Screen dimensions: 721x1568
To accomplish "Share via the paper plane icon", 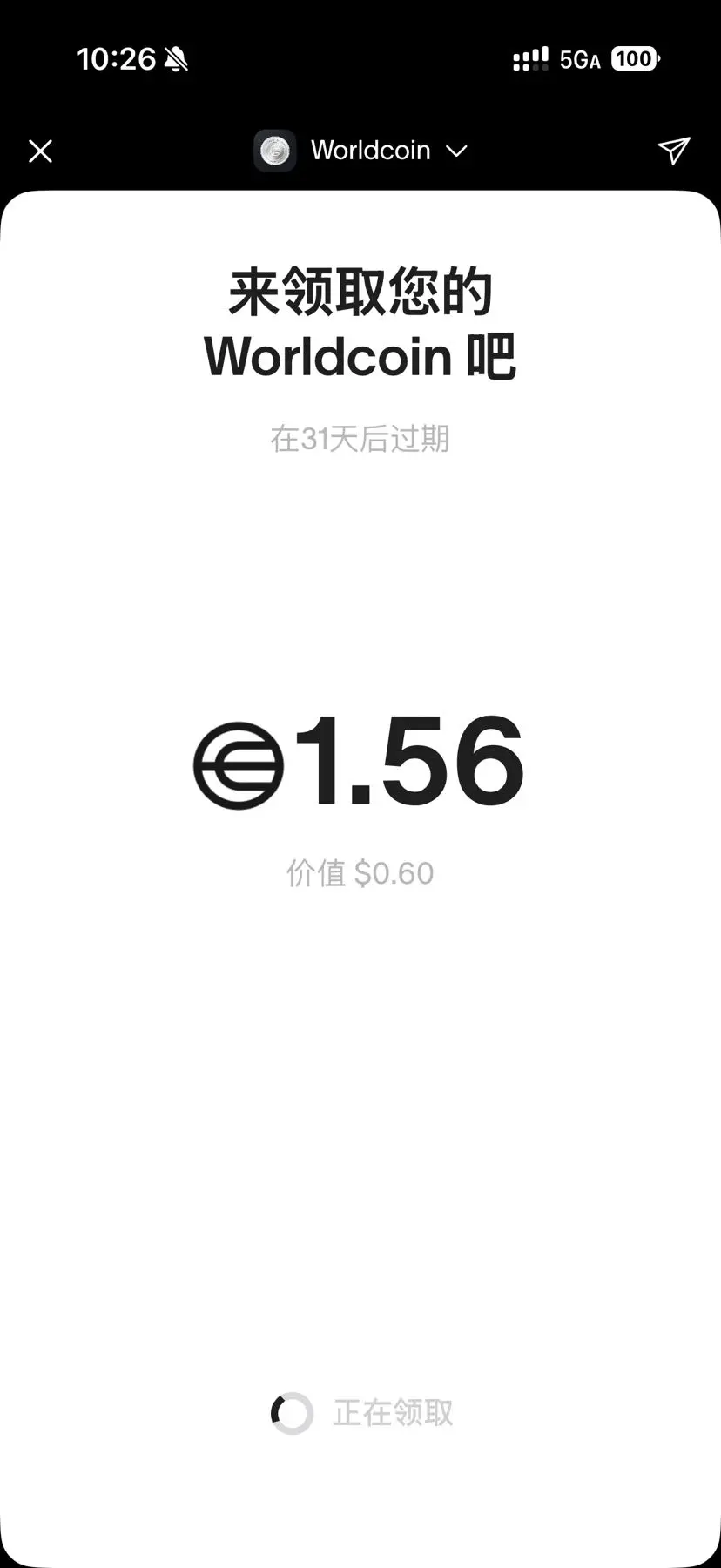I will click(x=674, y=151).
